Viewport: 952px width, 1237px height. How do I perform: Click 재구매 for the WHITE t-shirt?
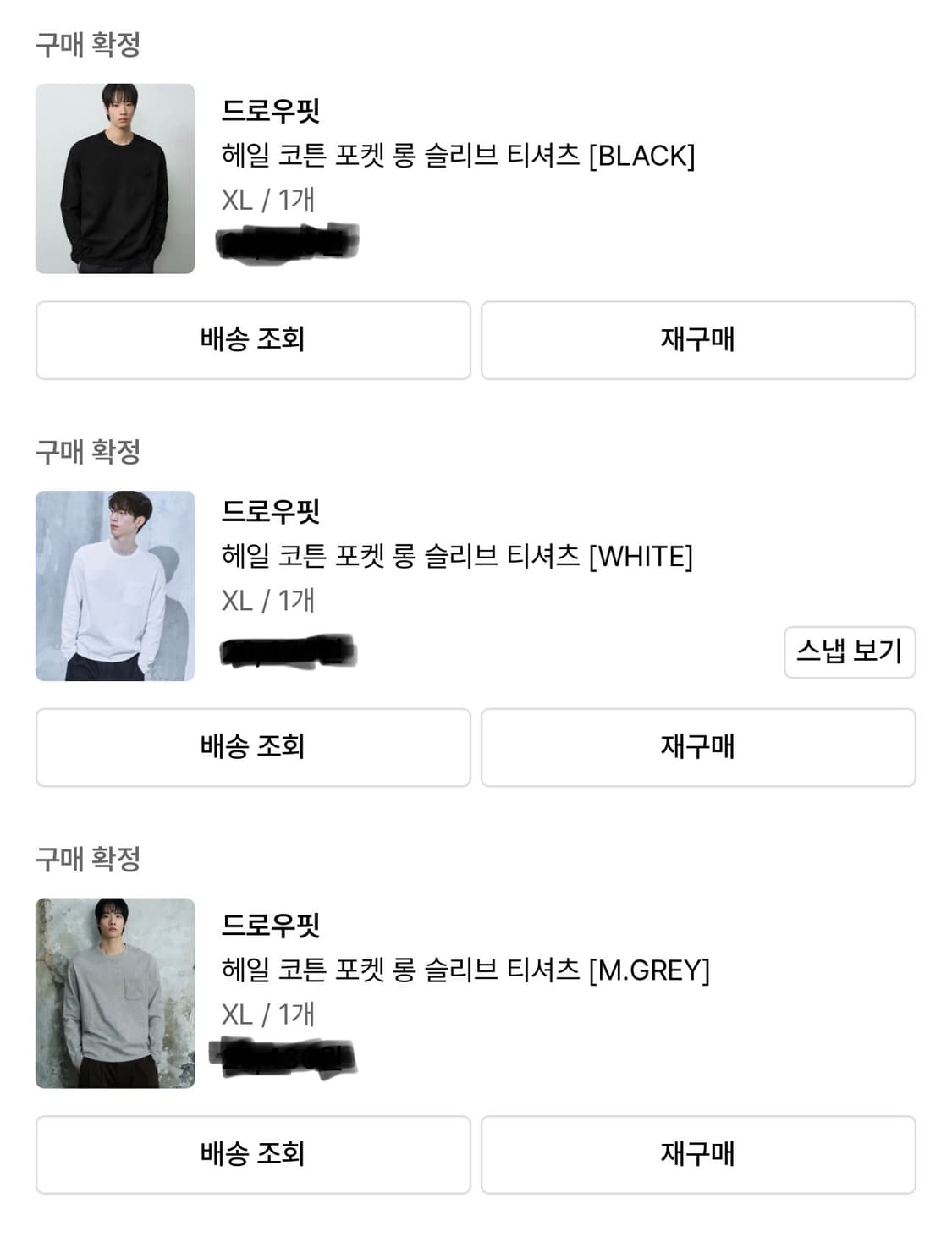[696, 747]
